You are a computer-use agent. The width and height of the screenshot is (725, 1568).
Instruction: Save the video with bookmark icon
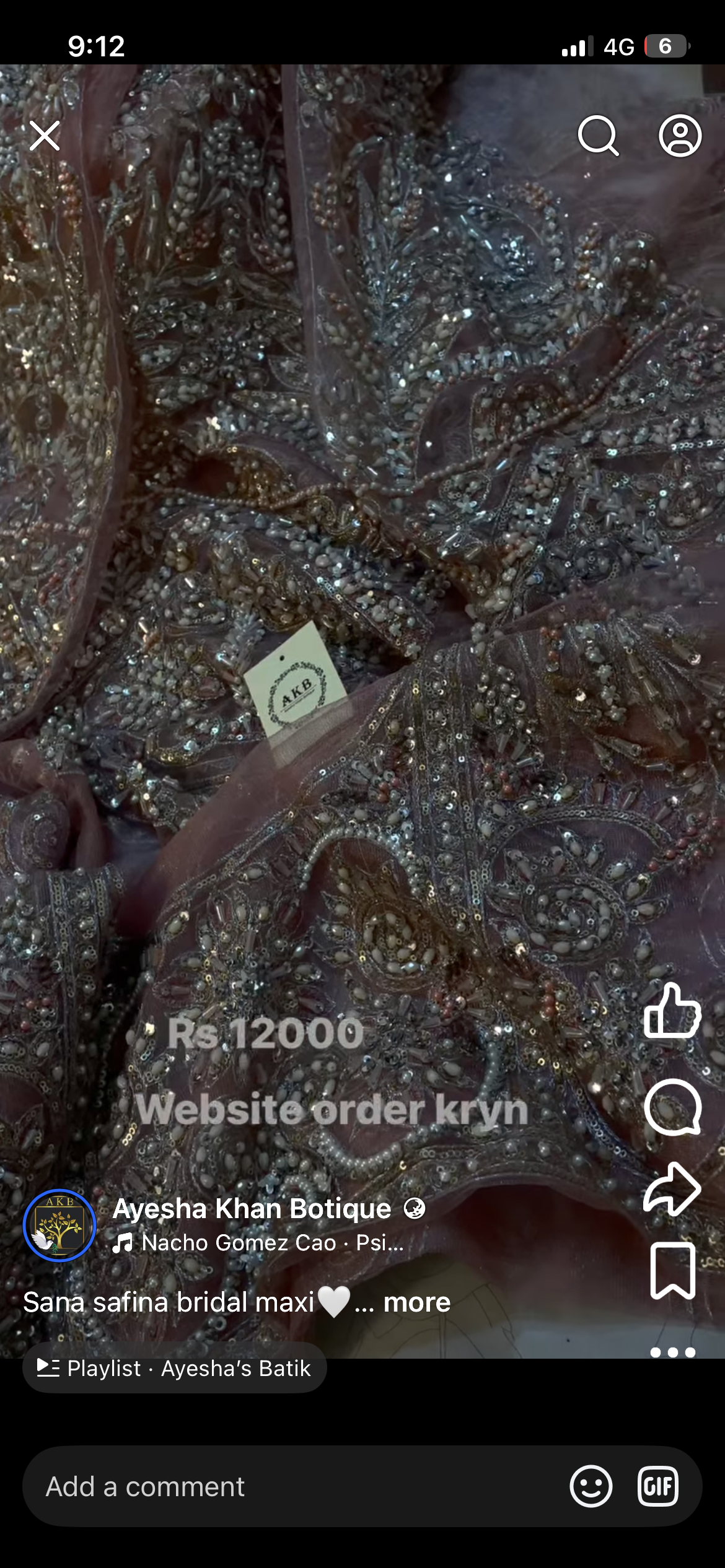(x=672, y=1271)
